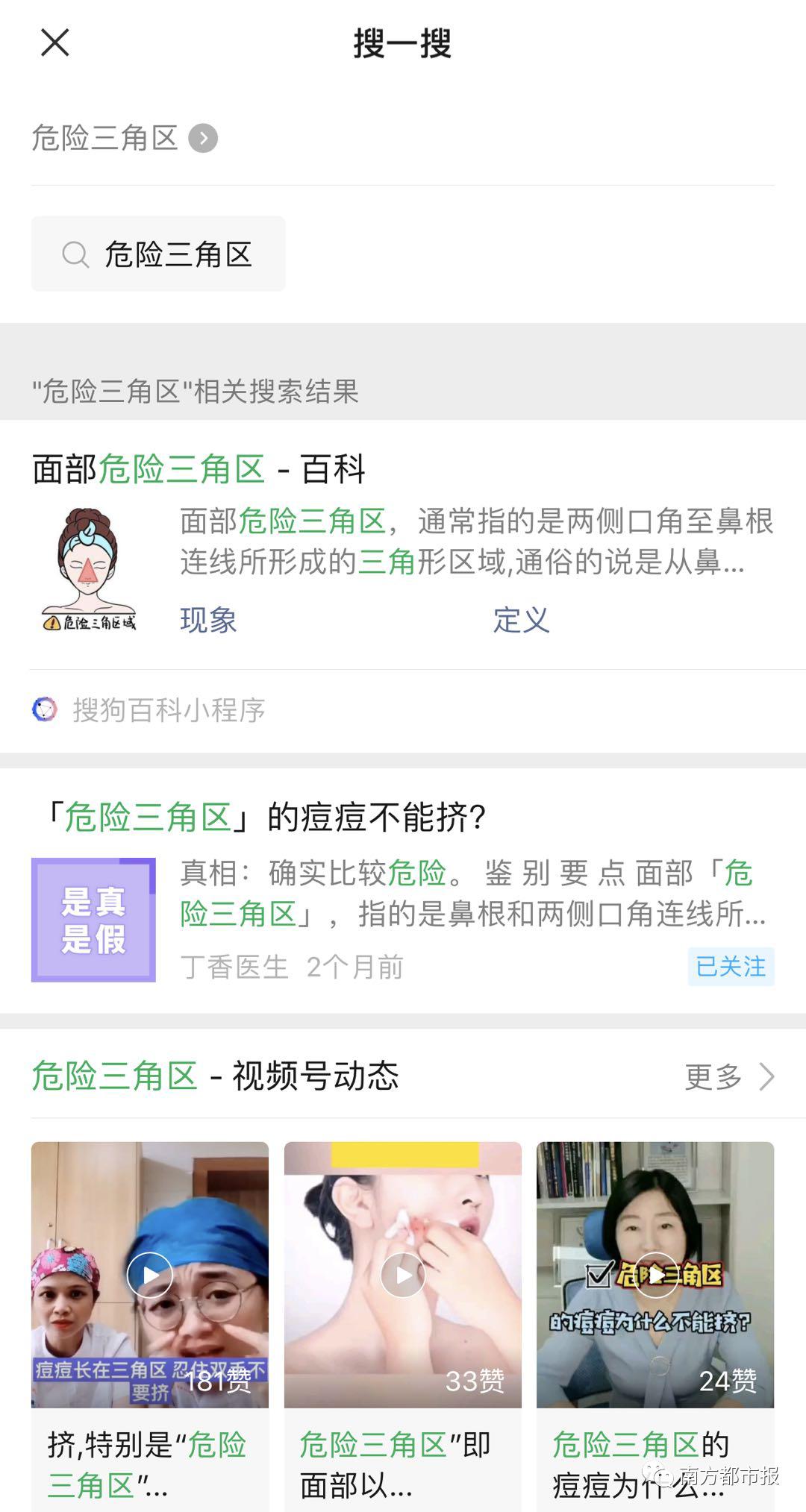Click the search magnifier icon in the search box
The height and width of the screenshot is (1512, 806).
point(75,254)
